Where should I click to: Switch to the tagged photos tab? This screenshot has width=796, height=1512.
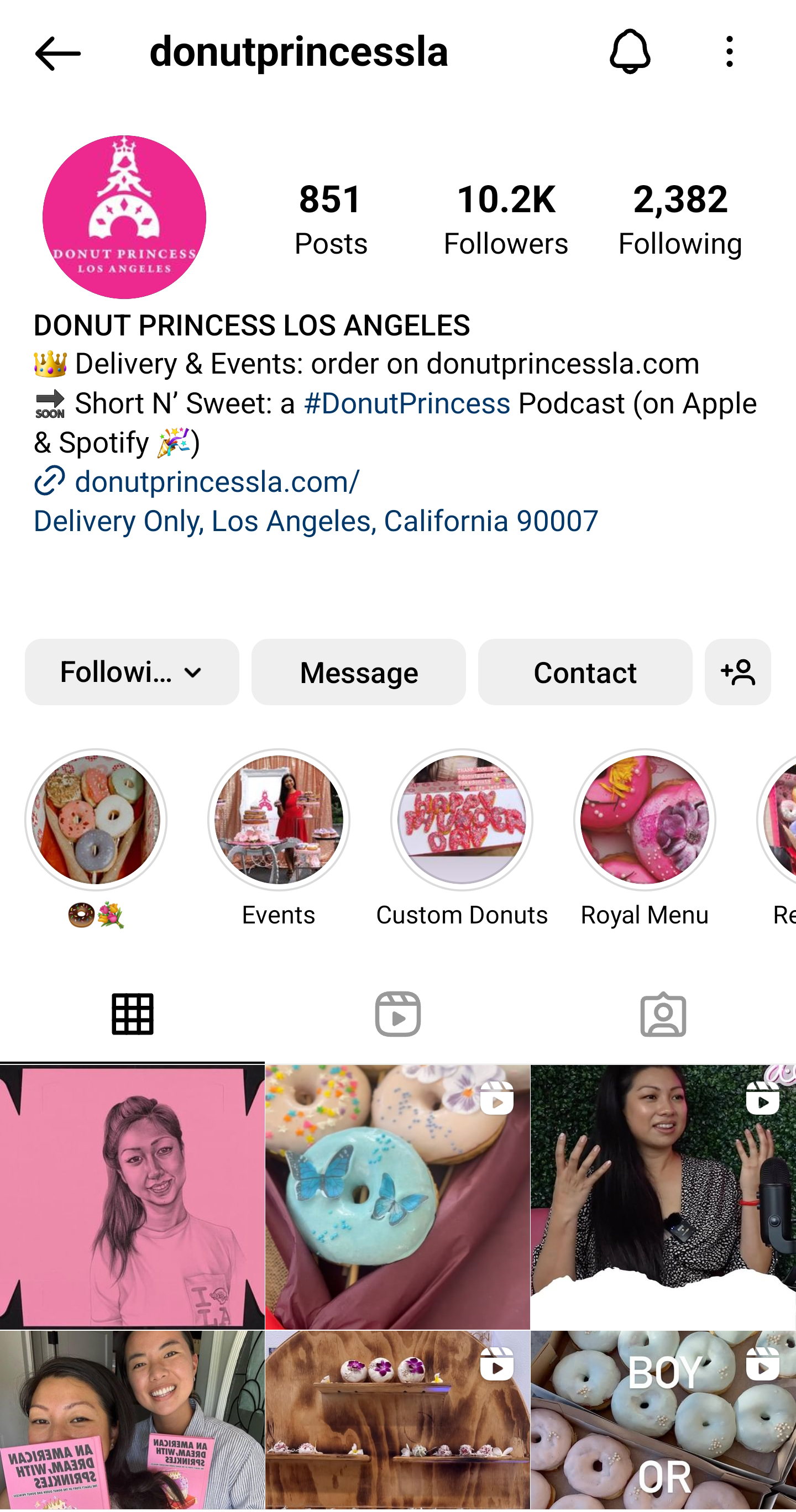point(663,1014)
